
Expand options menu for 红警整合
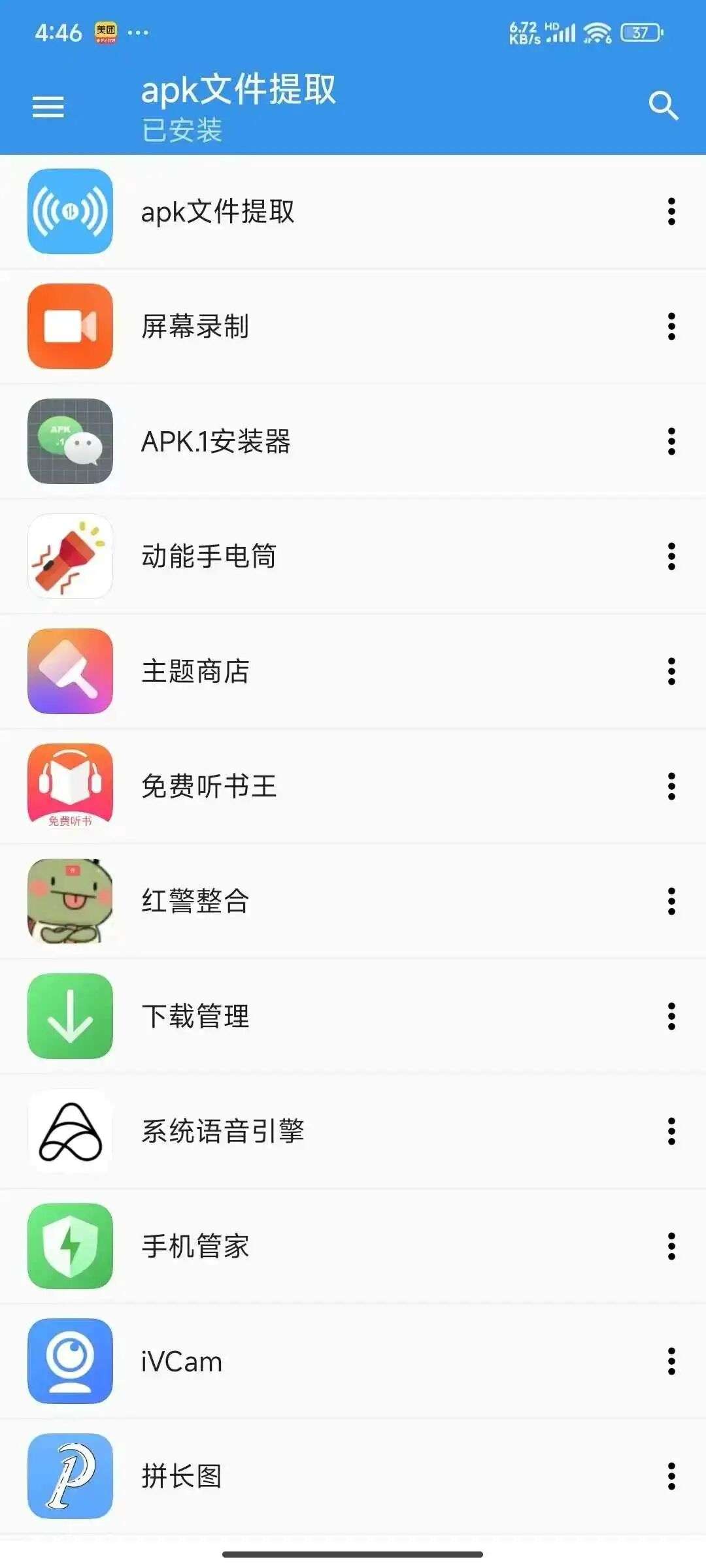click(x=671, y=902)
